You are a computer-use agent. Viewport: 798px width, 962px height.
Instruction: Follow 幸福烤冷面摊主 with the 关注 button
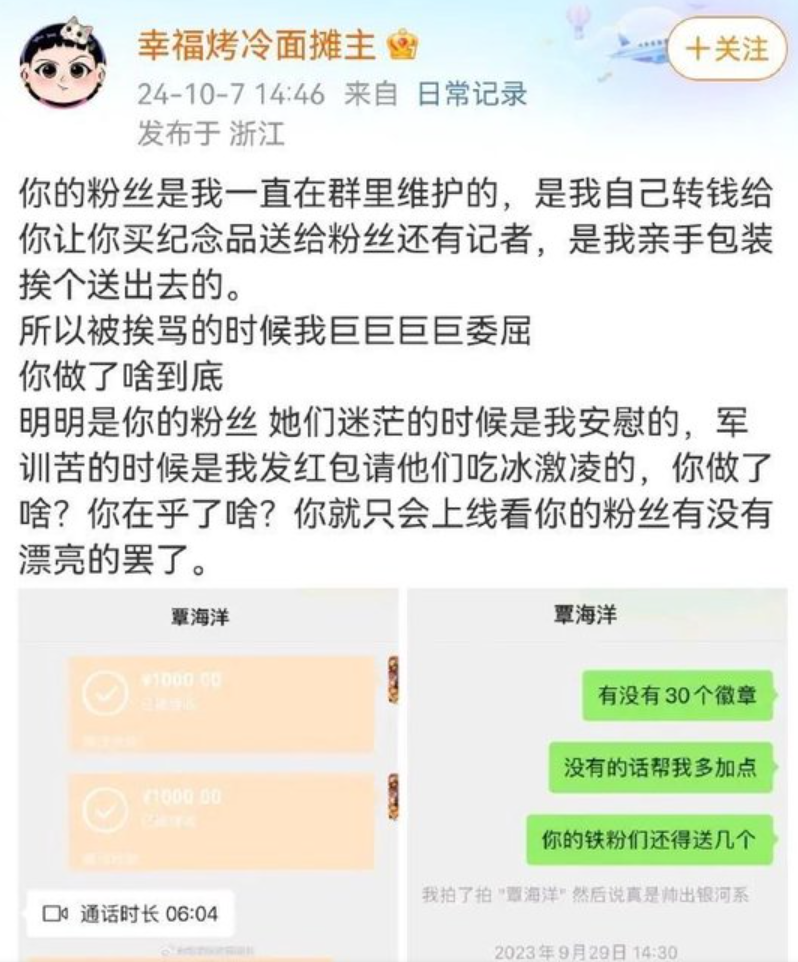pos(726,49)
